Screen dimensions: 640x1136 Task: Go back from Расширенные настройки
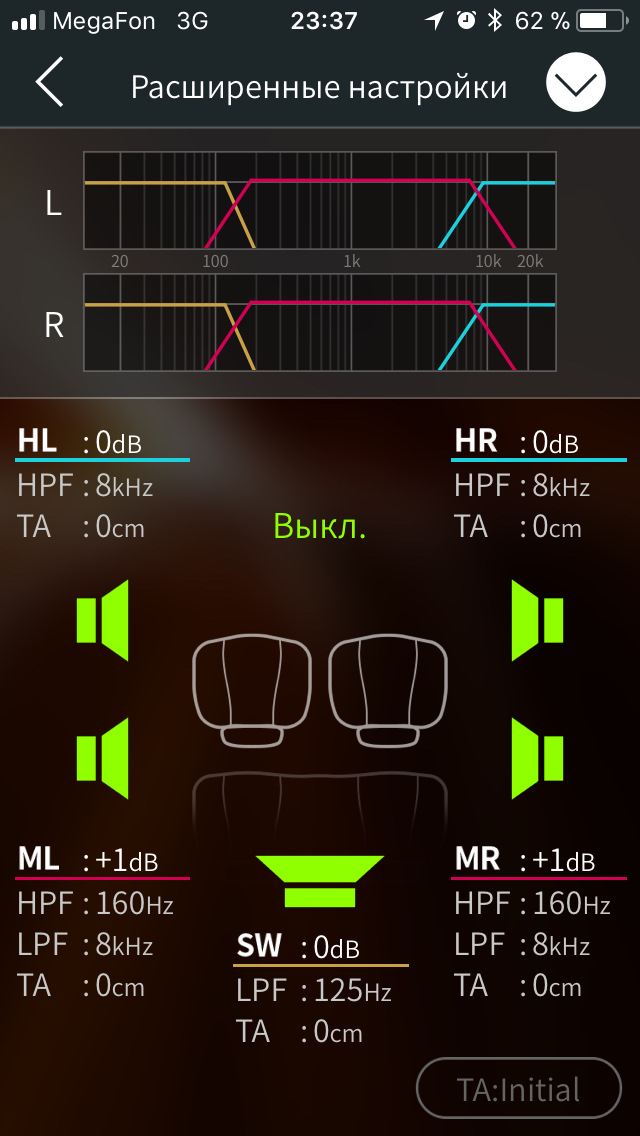tap(50, 84)
